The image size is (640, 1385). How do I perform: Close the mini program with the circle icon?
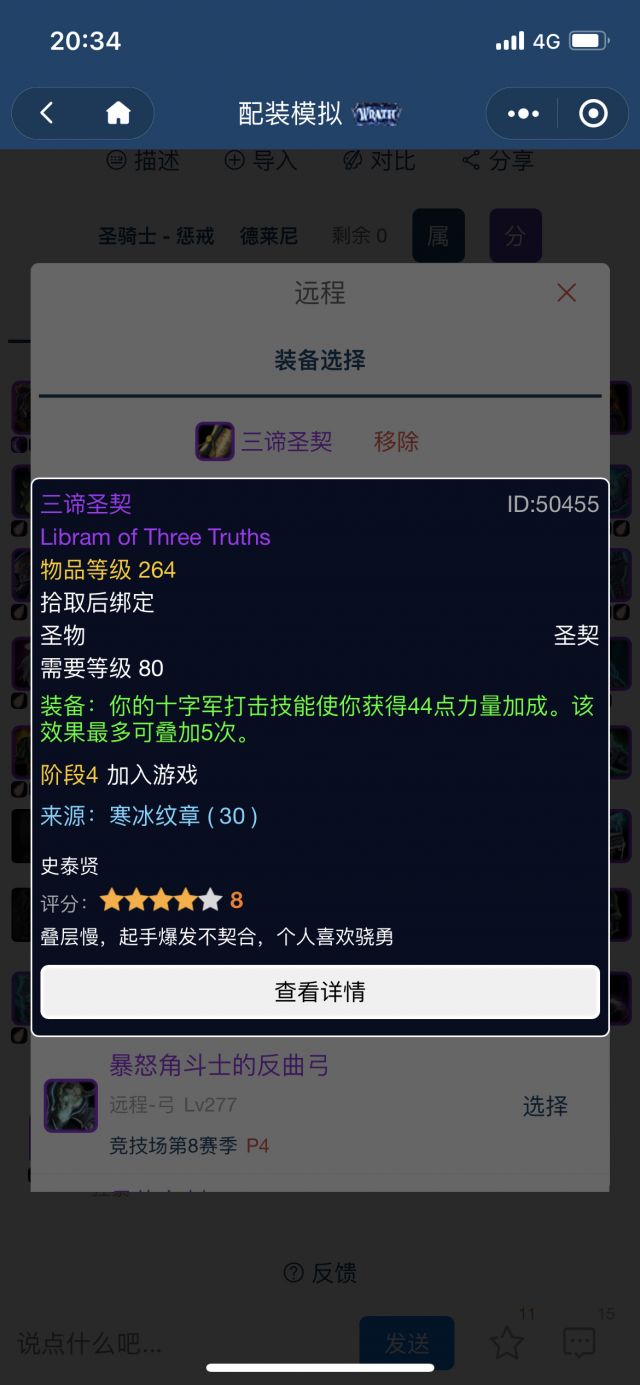(593, 114)
